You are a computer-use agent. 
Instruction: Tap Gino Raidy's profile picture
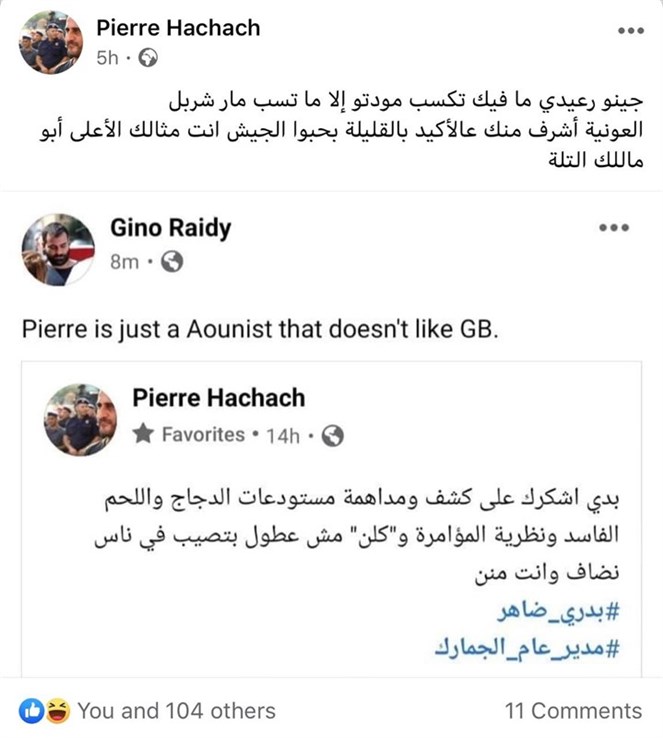click(x=58, y=249)
